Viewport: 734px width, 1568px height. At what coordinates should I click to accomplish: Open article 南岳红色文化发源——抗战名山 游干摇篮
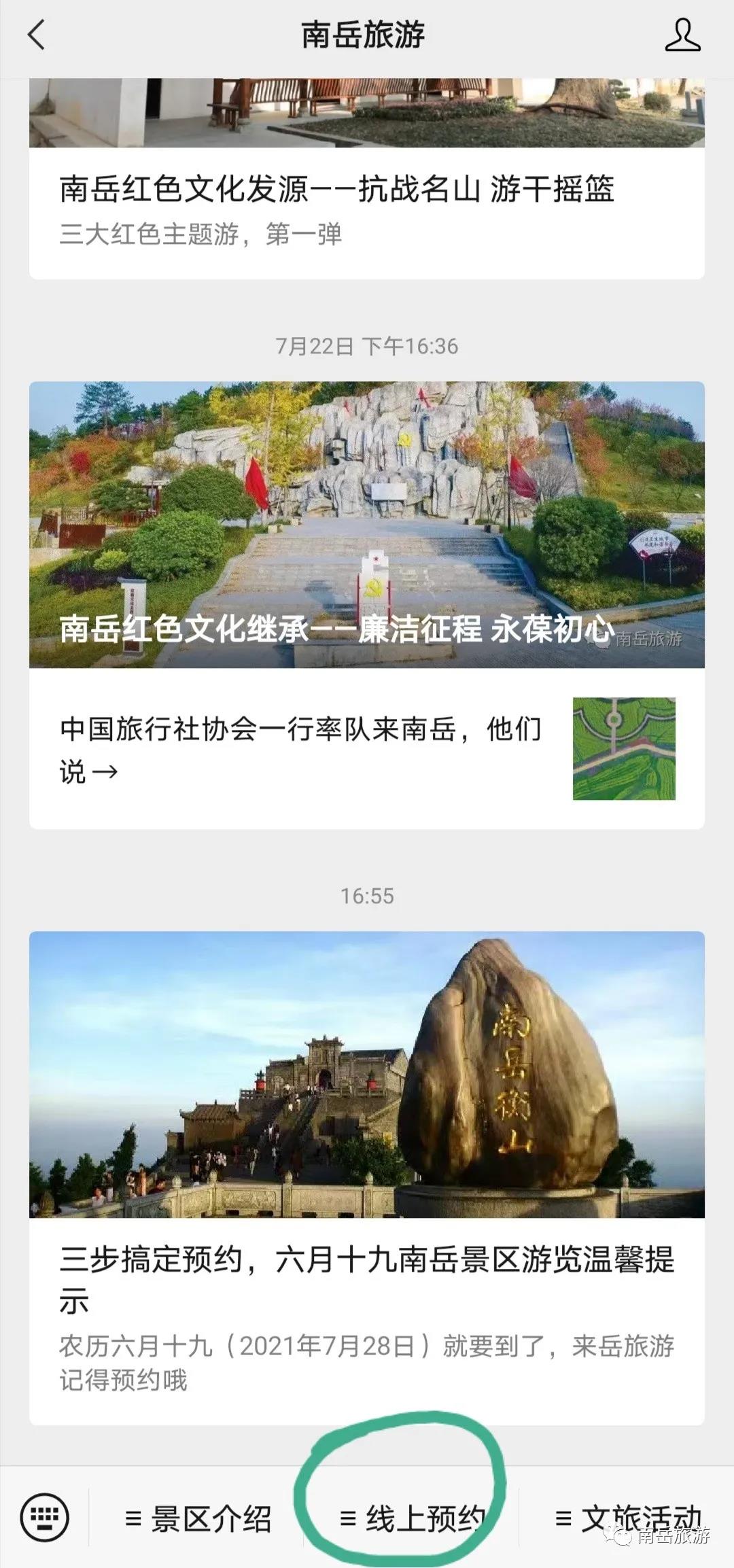click(x=336, y=189)
